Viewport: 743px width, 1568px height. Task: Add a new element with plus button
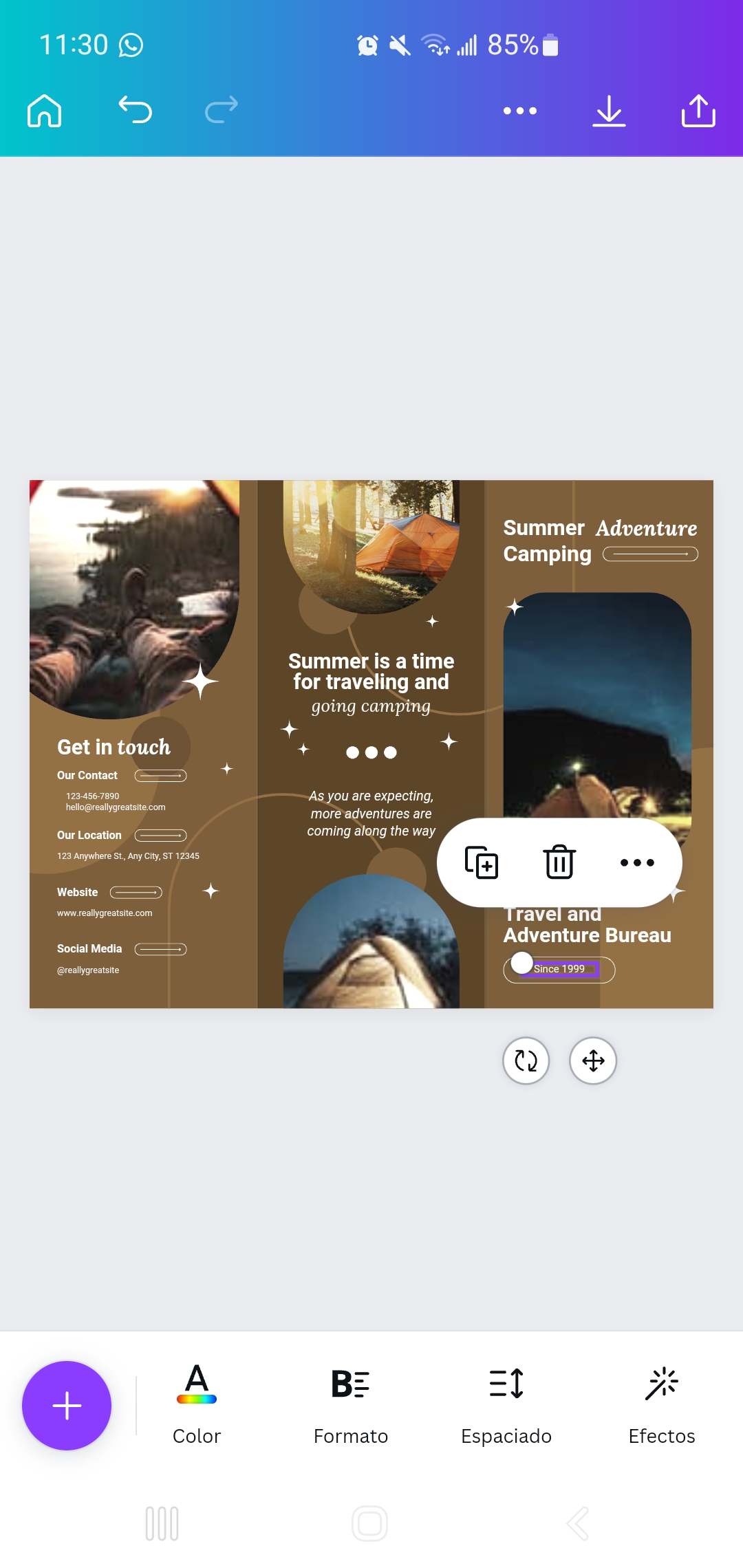tap(67, 1406)
